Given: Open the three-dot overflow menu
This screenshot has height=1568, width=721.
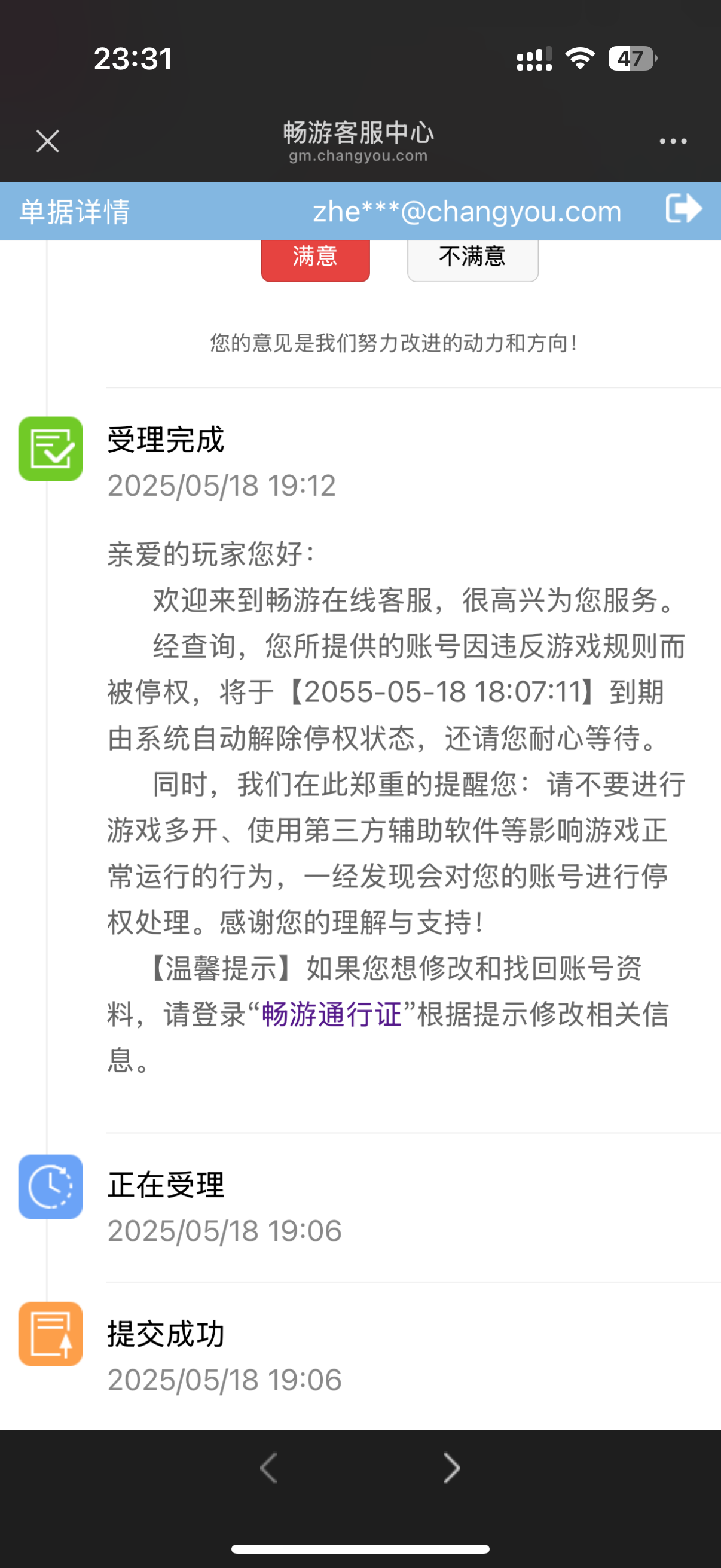Looking at the screenshot, I should tap(673, 141).
